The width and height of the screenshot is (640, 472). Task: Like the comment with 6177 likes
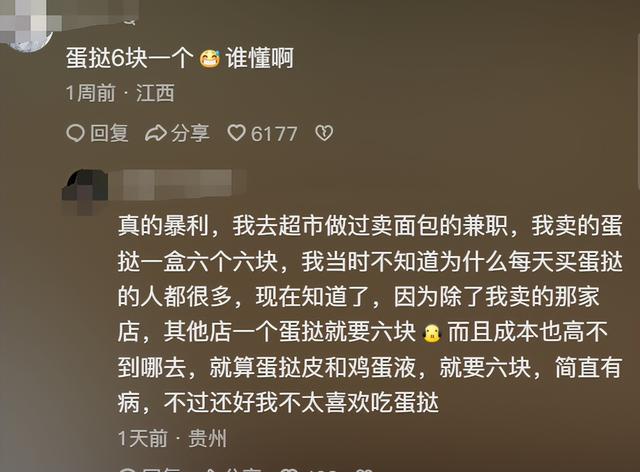point(237,132)
